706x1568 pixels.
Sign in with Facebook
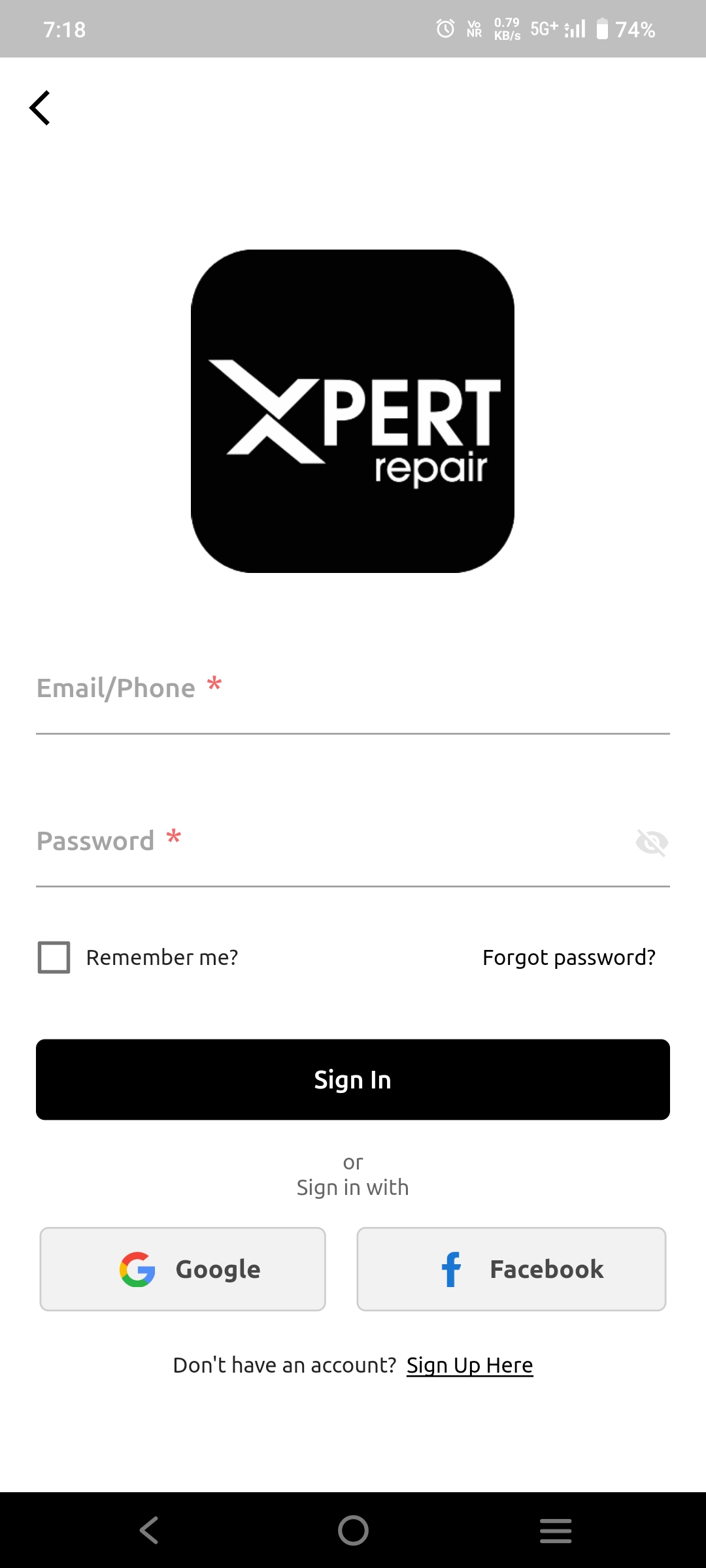(x=511, y=1269)
